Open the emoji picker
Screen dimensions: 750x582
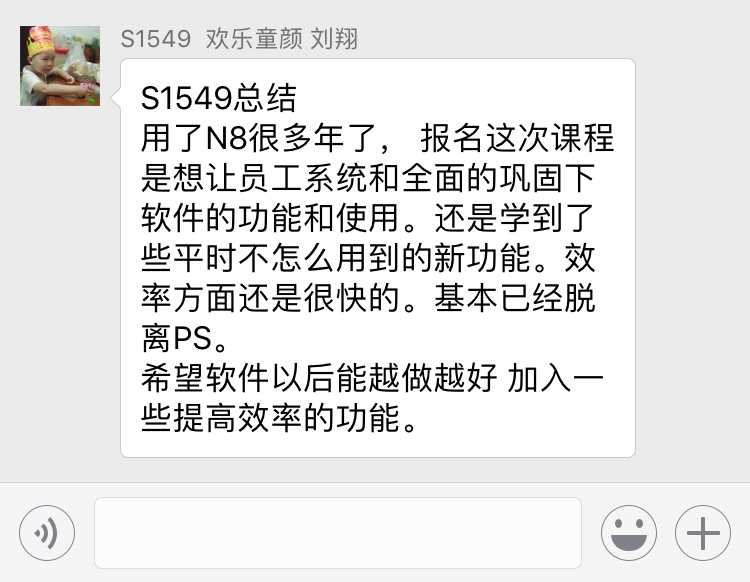[629, 533]
